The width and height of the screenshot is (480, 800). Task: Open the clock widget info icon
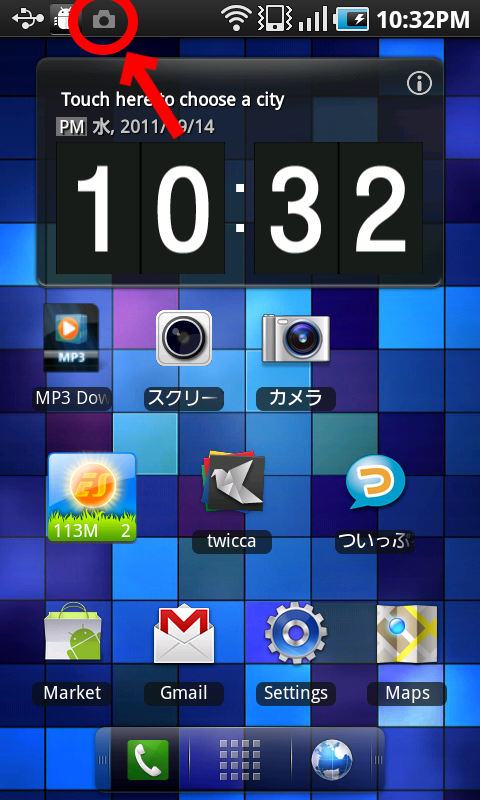click(419, 83)
